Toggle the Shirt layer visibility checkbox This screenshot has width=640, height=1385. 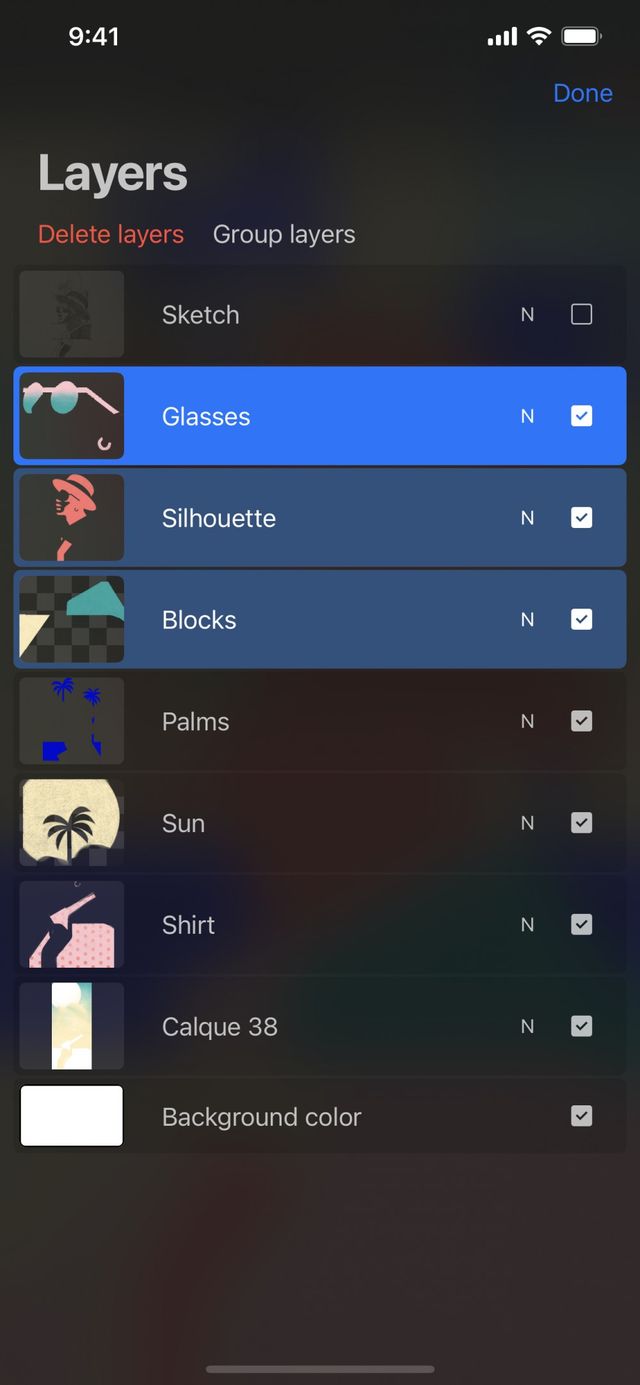point(581,925)
